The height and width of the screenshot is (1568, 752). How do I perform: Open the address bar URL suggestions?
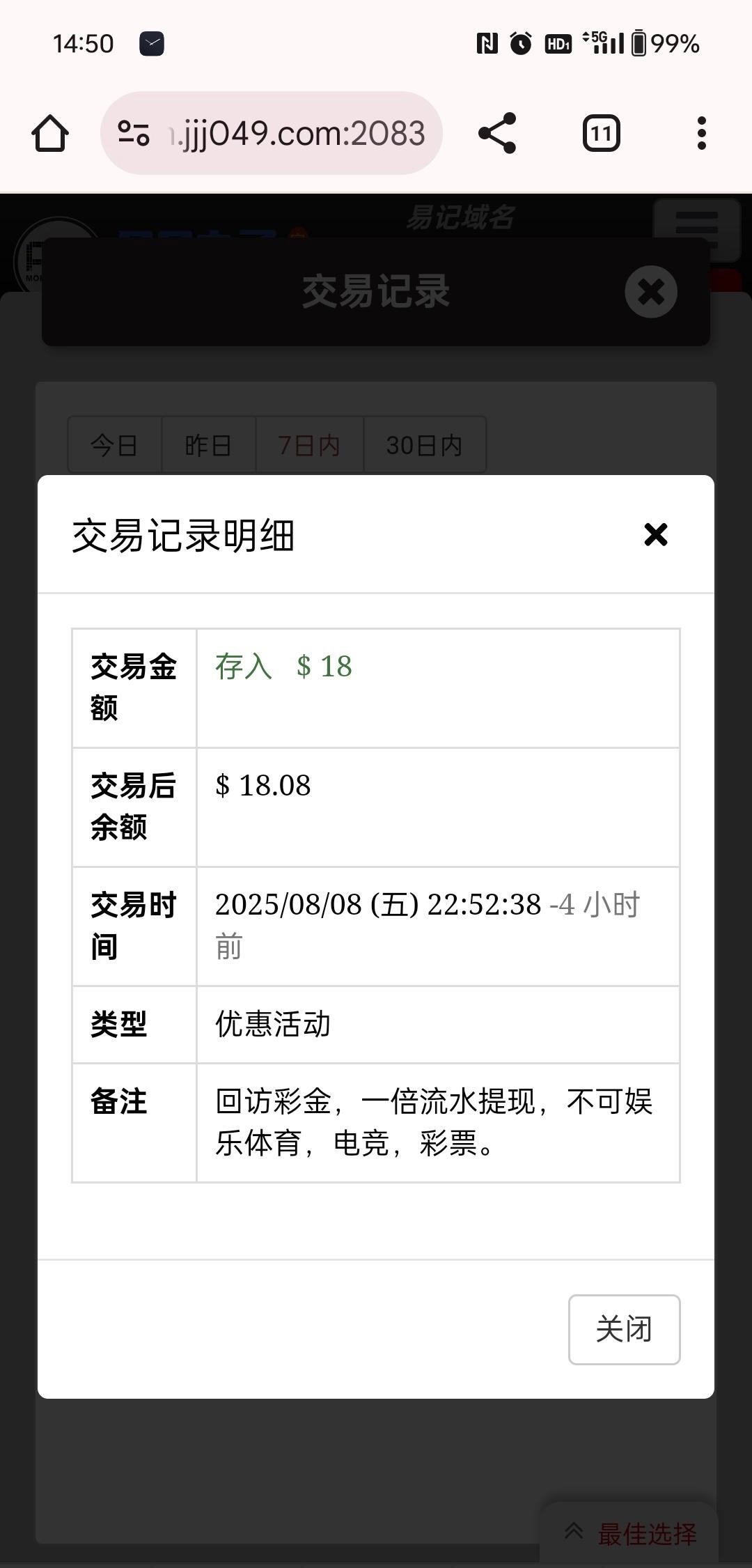[292, 132]
